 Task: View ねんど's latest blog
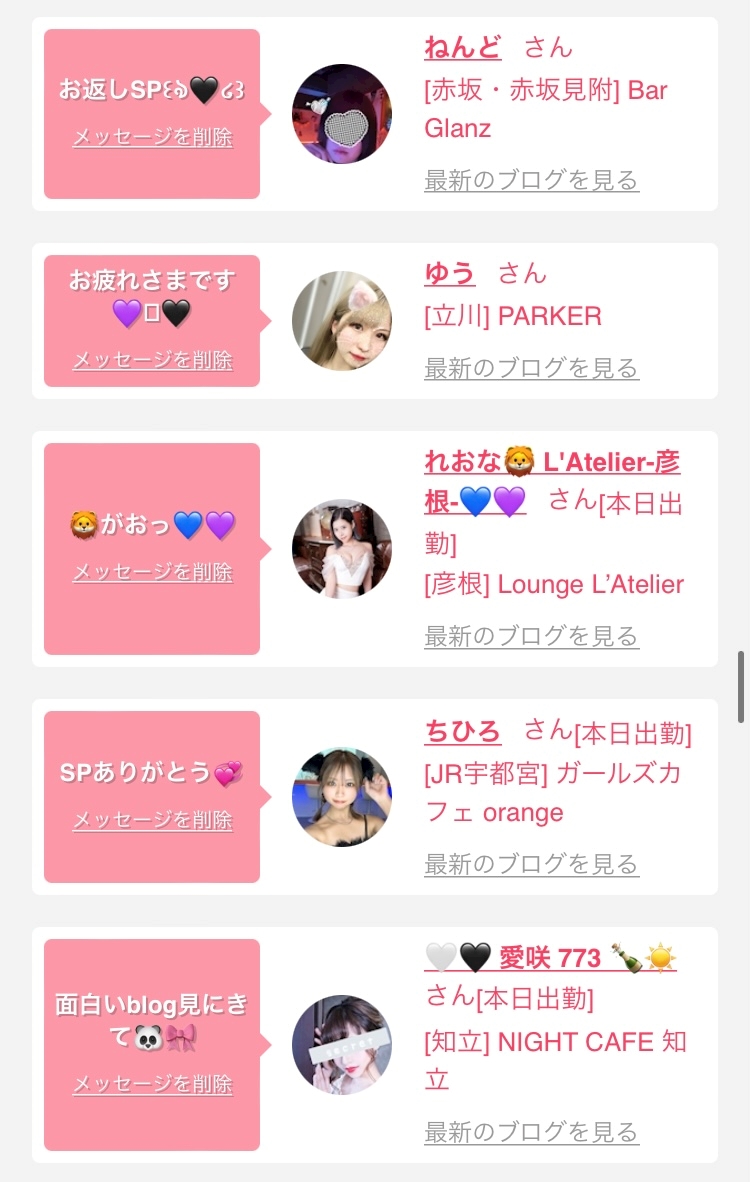tap(531, 180)
